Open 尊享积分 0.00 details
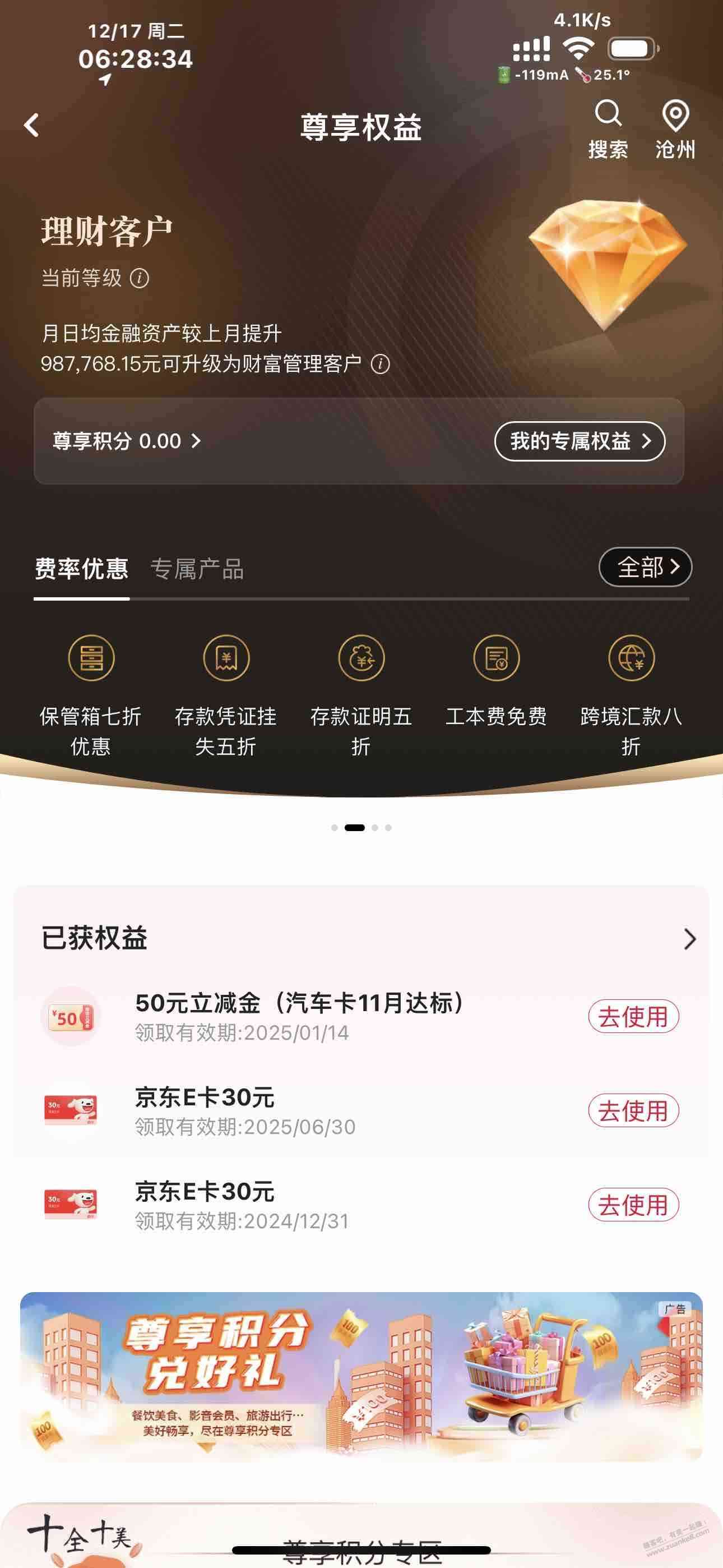723x1568 pixels. (127, 441)
